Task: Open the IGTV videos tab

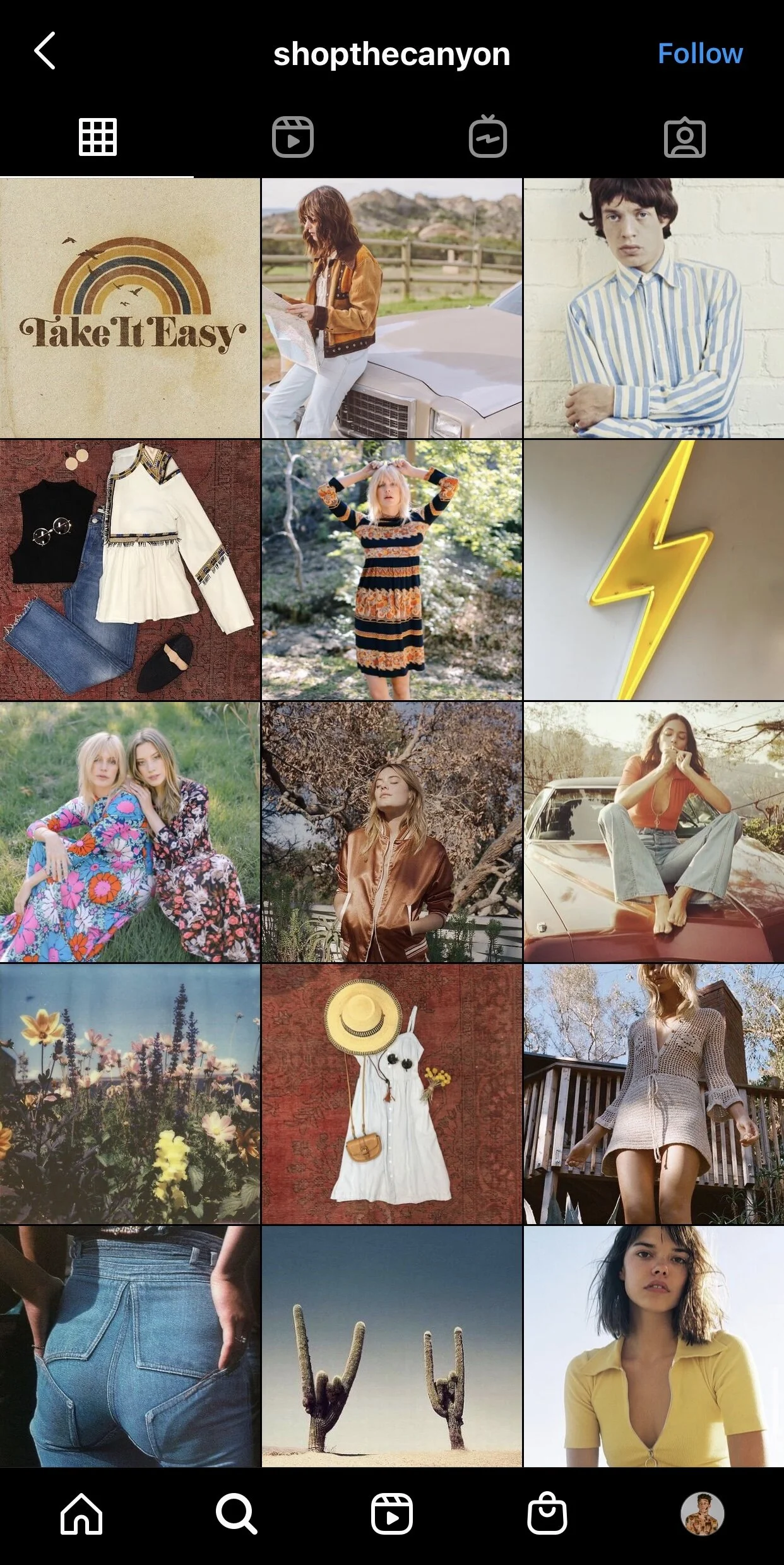Action: tap(487, 136)
